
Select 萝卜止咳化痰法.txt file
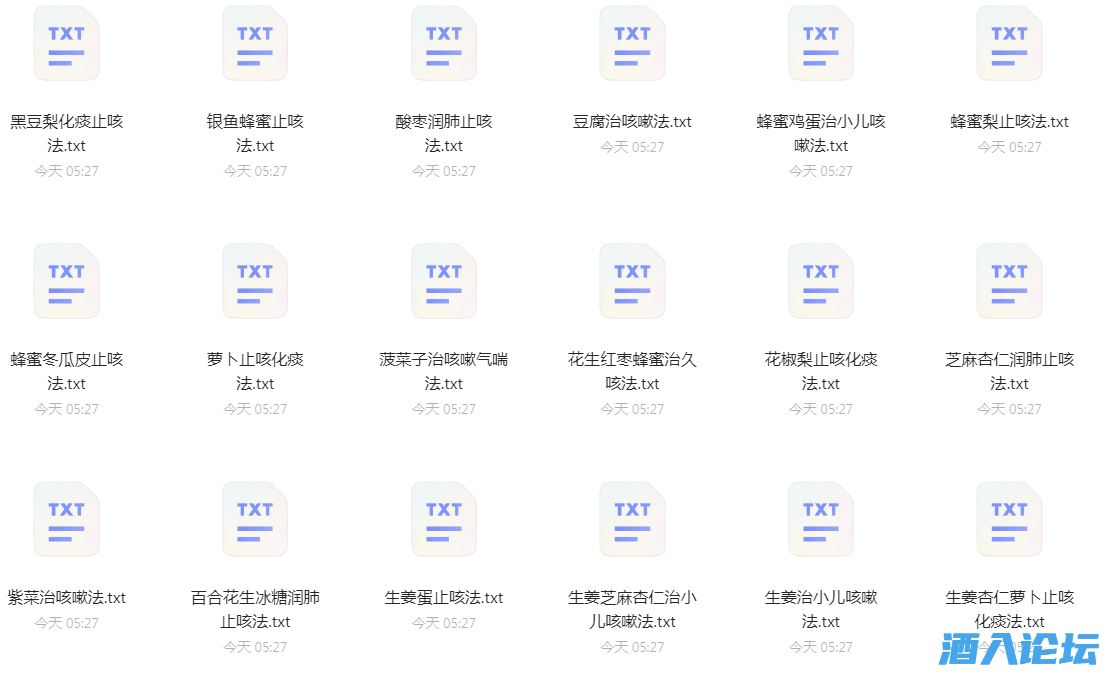point(255,282)
